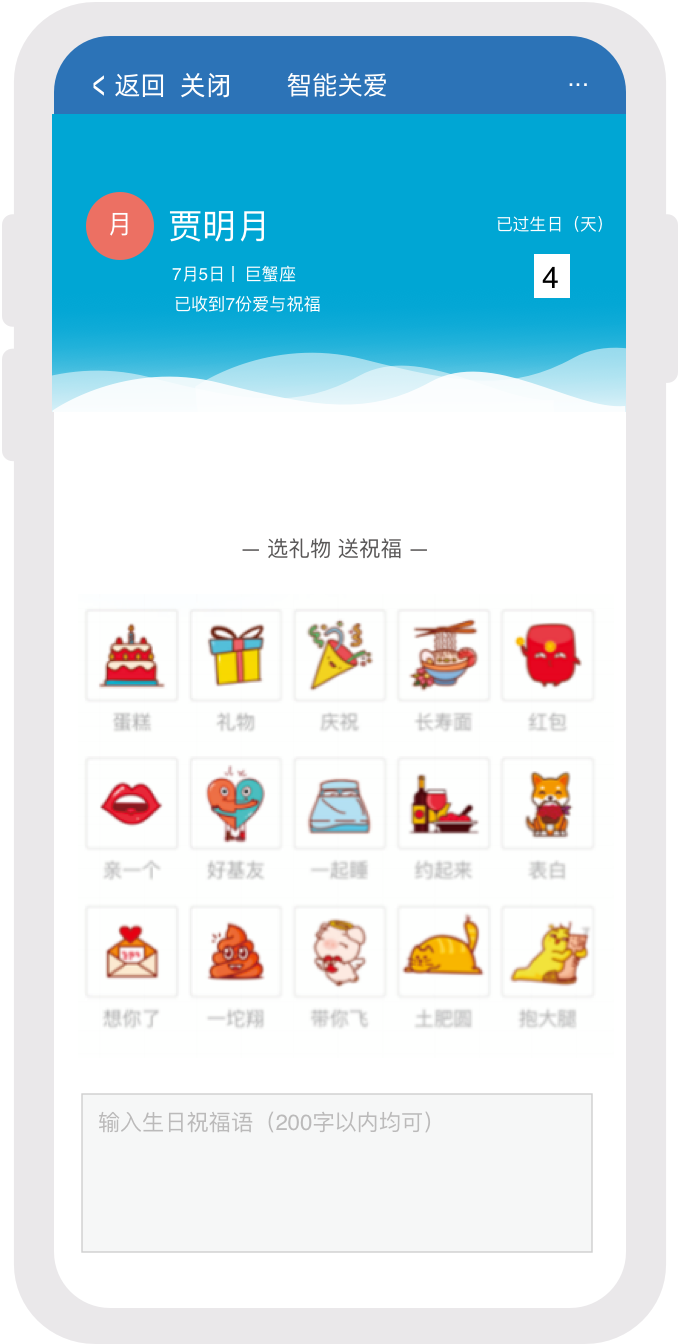Open the three-dot overflow menu
The width and height of the screenshot is (678, 1344).
coord(578,85)
